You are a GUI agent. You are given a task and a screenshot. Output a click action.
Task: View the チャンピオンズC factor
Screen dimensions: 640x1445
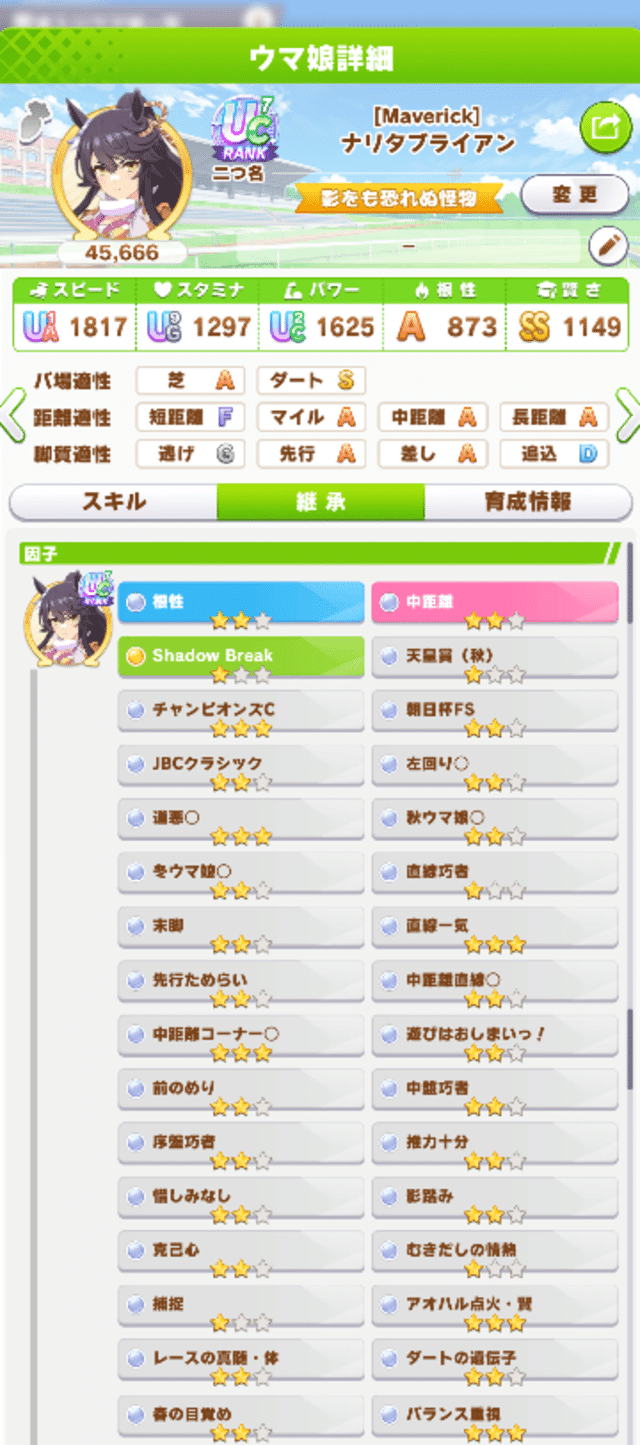tap(241, 711)
